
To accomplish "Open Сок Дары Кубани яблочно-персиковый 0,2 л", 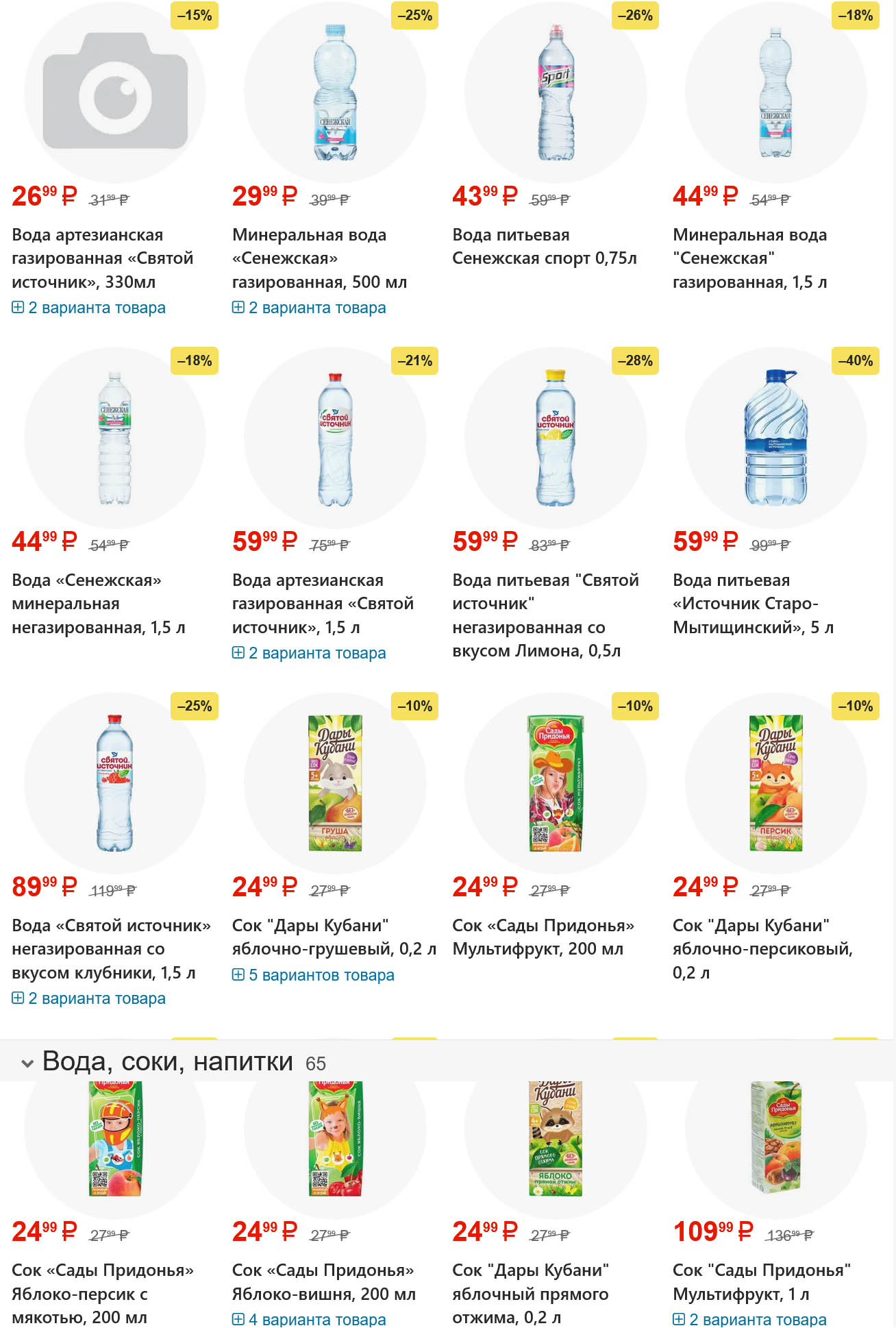I will 762,949.
